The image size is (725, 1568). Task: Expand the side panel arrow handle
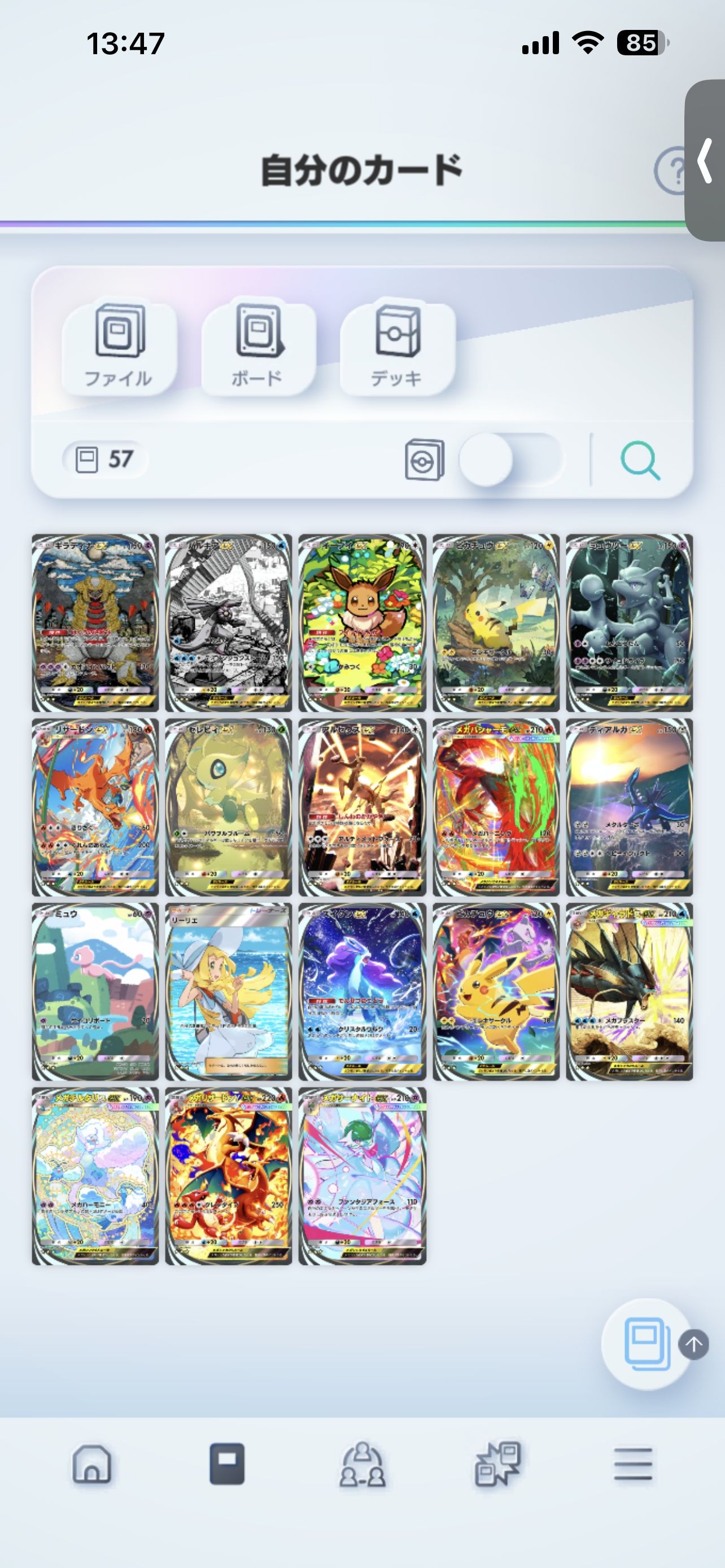tap(706, 161)
